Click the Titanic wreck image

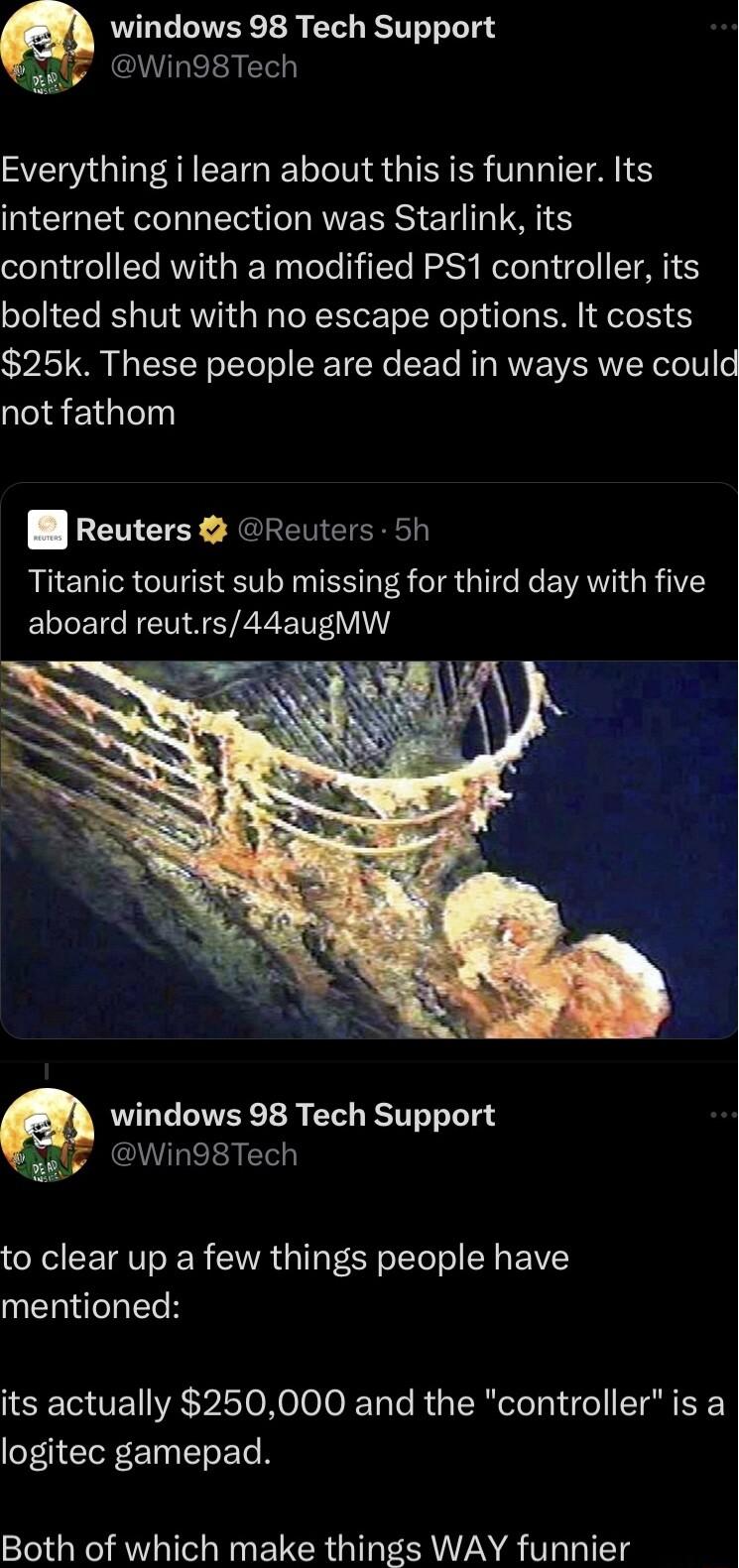click(369, 848)
